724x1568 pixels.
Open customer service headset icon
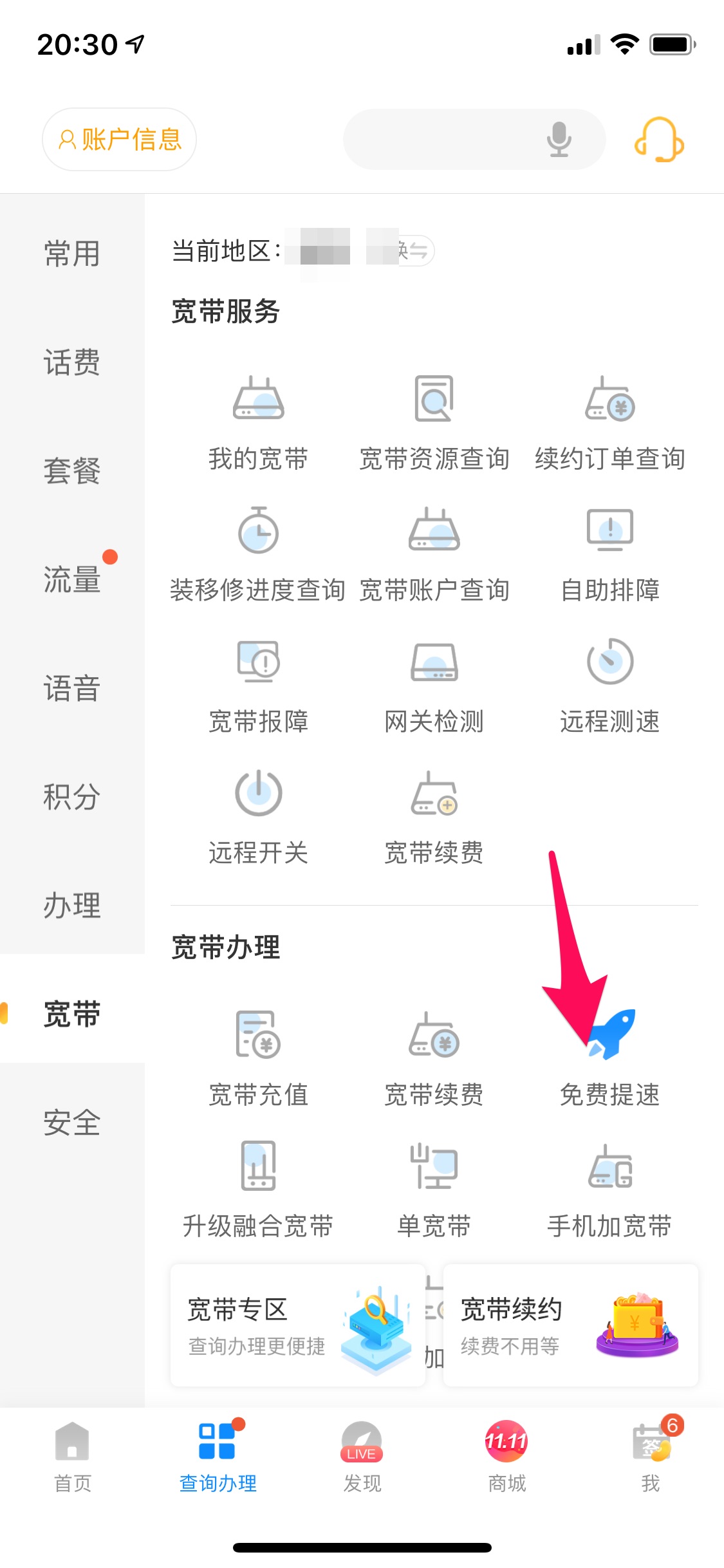coord(658,140)
